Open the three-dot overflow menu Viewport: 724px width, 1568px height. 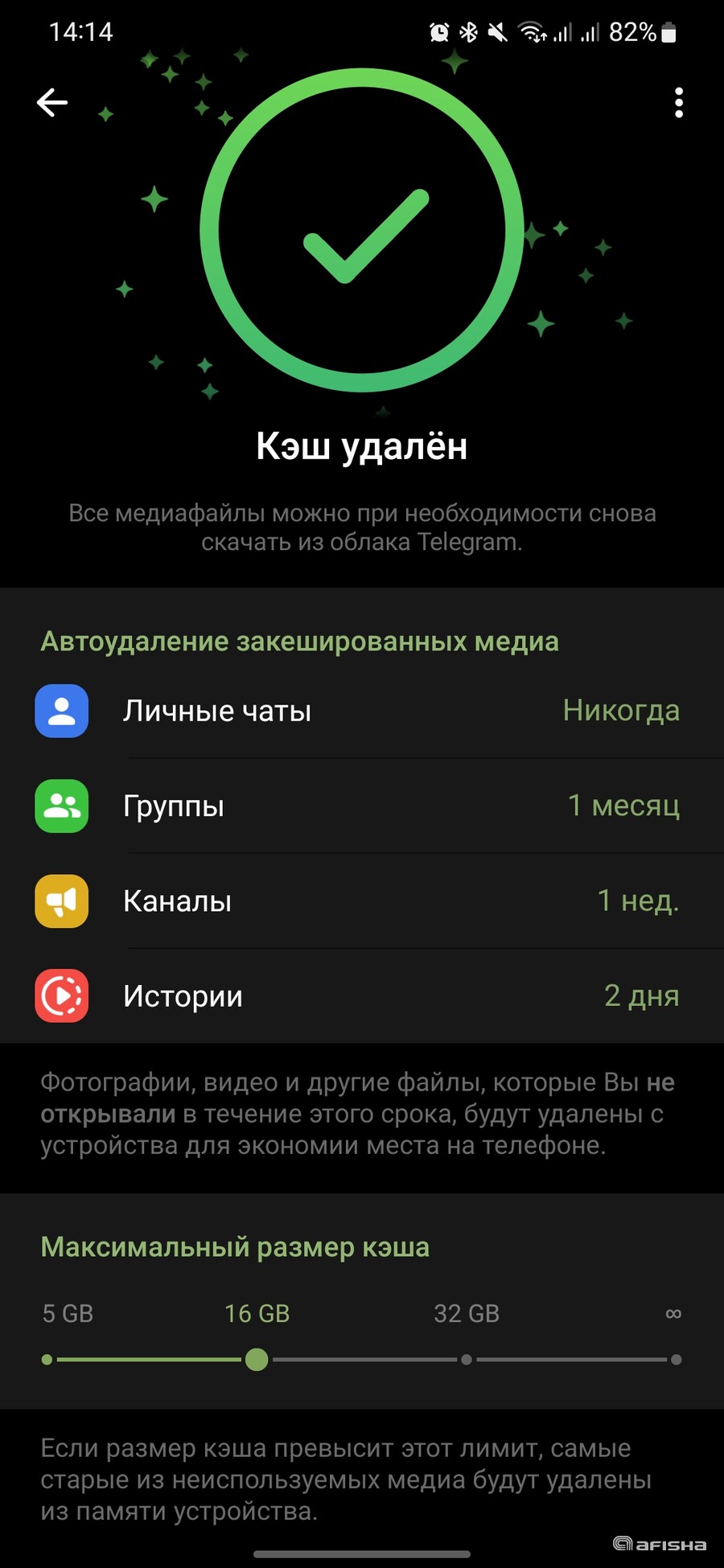(x=679, y=103)
